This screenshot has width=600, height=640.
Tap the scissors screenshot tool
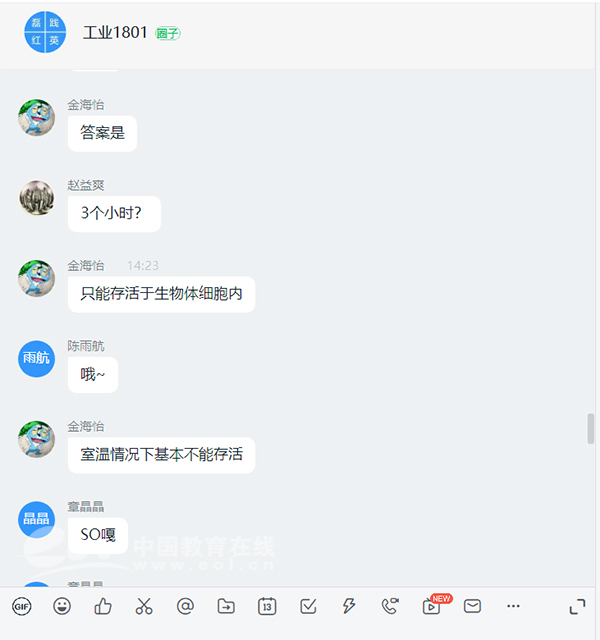144,606
